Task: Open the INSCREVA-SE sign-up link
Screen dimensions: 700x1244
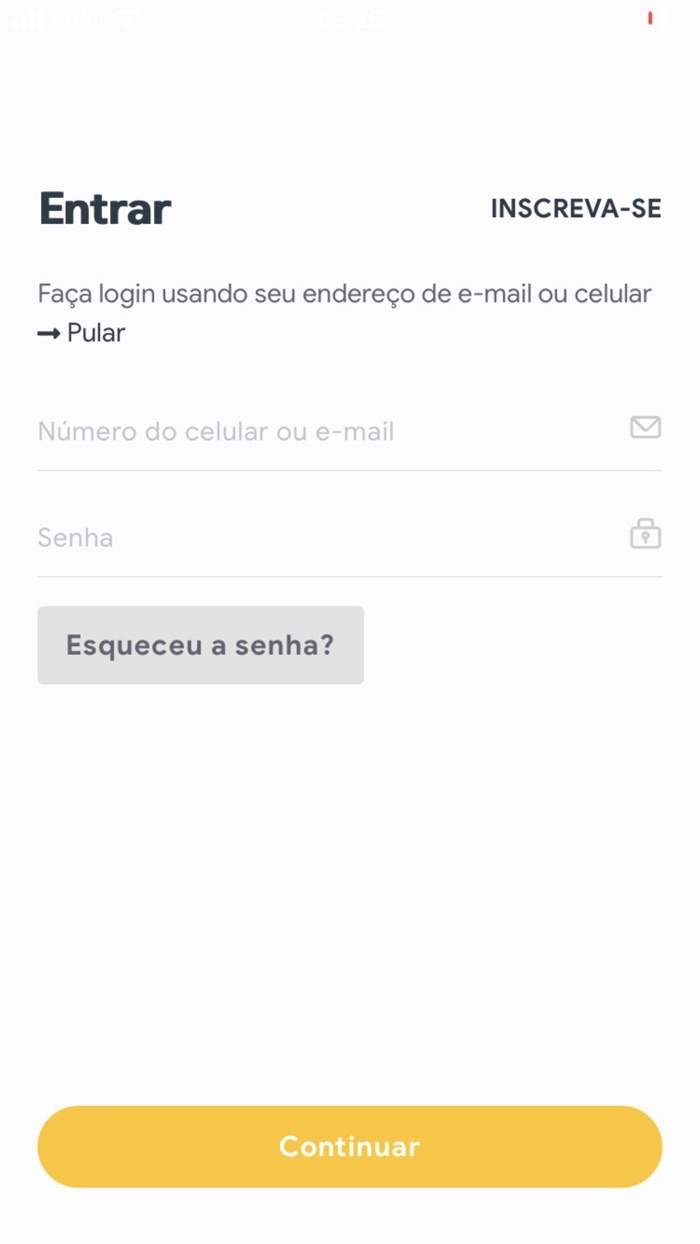Action: (575, 209)
